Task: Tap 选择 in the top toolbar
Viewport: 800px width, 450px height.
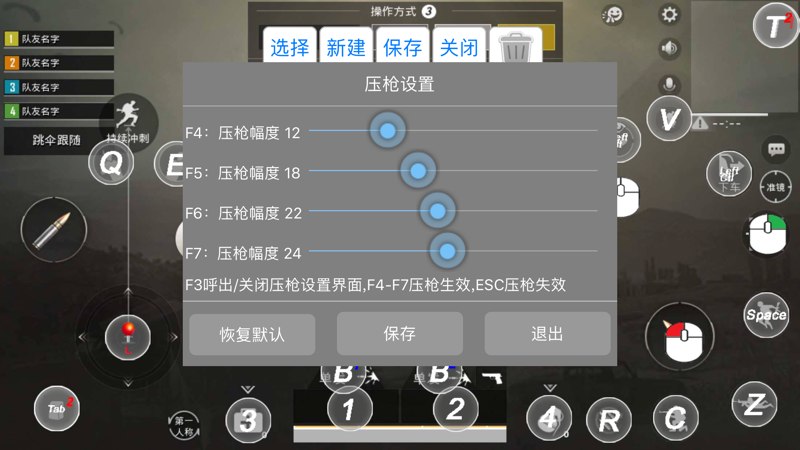Action: click(290, 47)
